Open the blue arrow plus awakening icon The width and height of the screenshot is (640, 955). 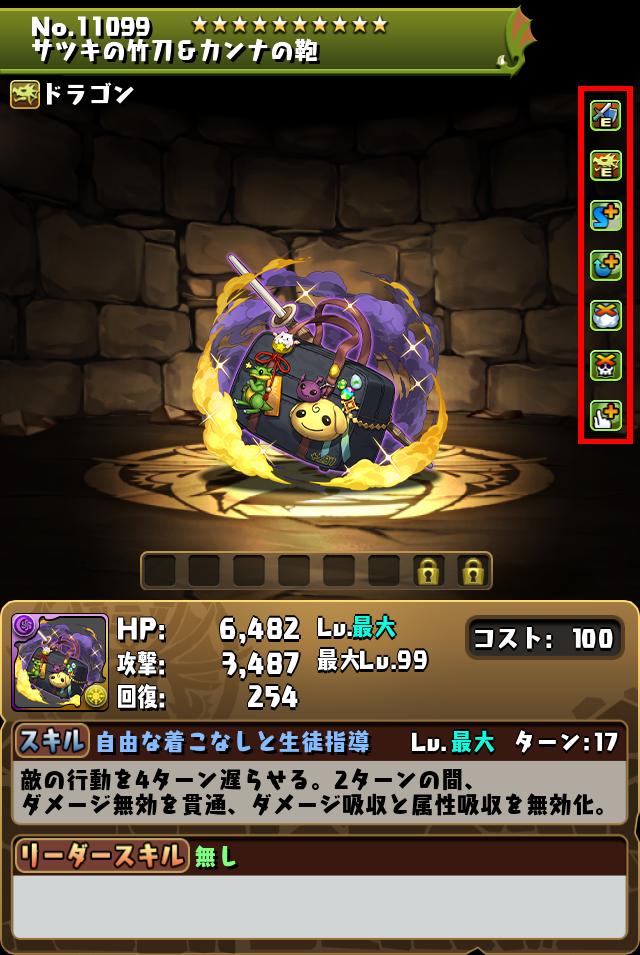pos(606,264)
